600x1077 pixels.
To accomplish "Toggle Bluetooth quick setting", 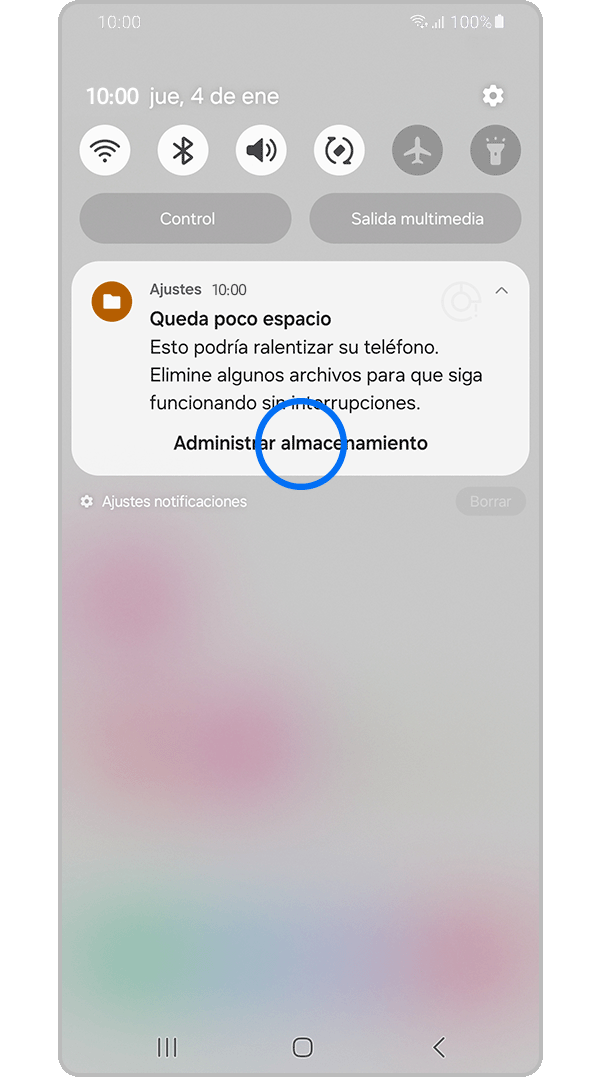I will point(183,151).
